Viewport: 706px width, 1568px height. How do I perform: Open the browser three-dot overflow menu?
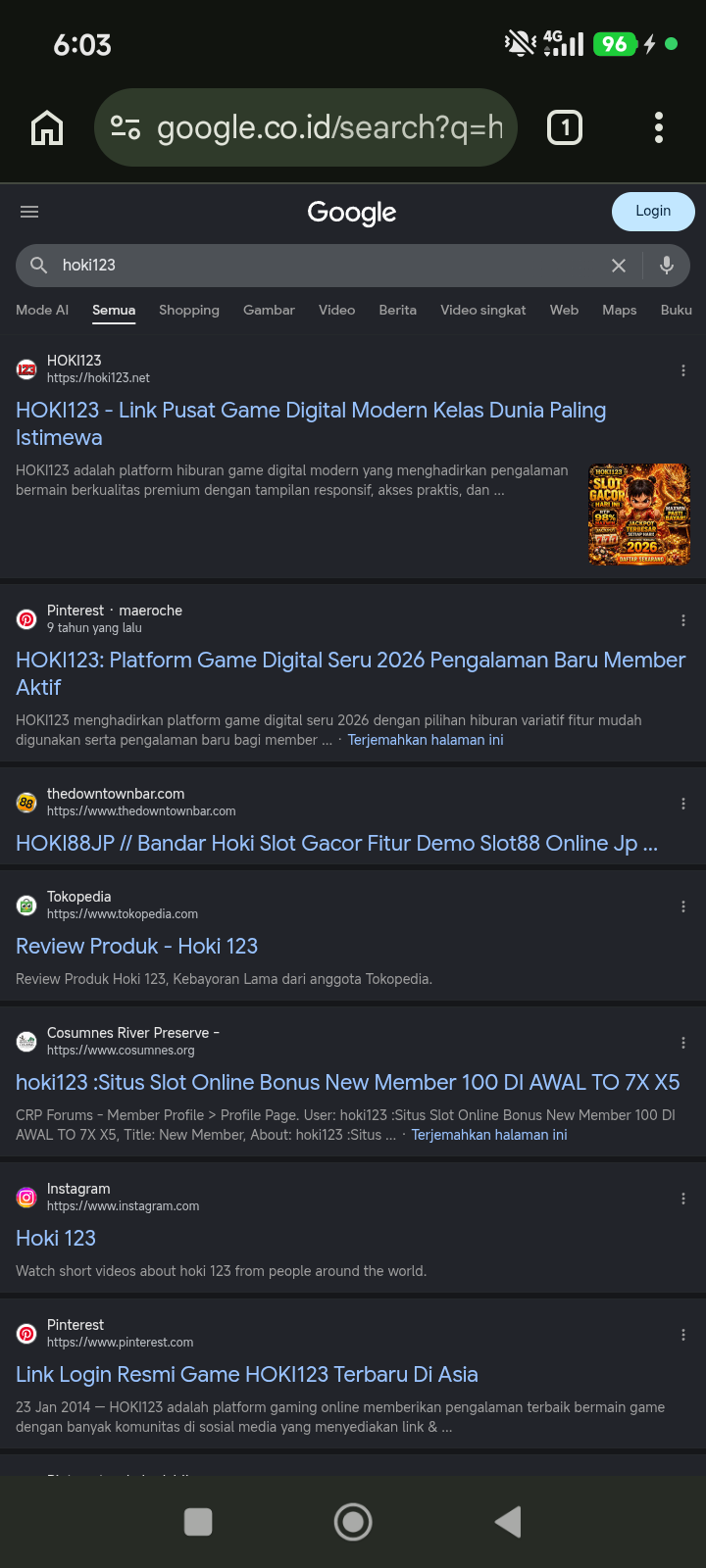659,127
